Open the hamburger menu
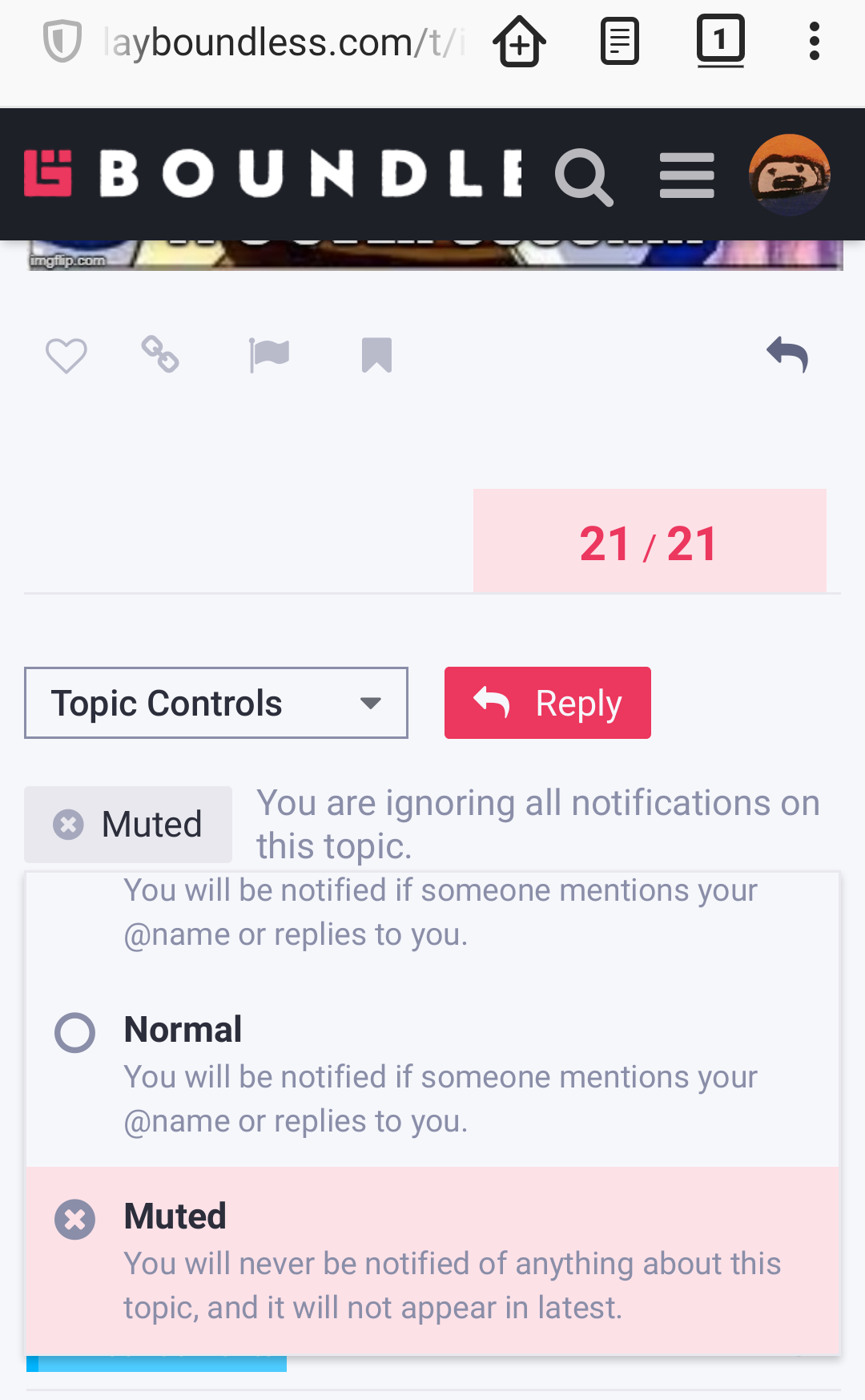The width and height of the screenshot is (865, 1400). [x=687, y=176]
